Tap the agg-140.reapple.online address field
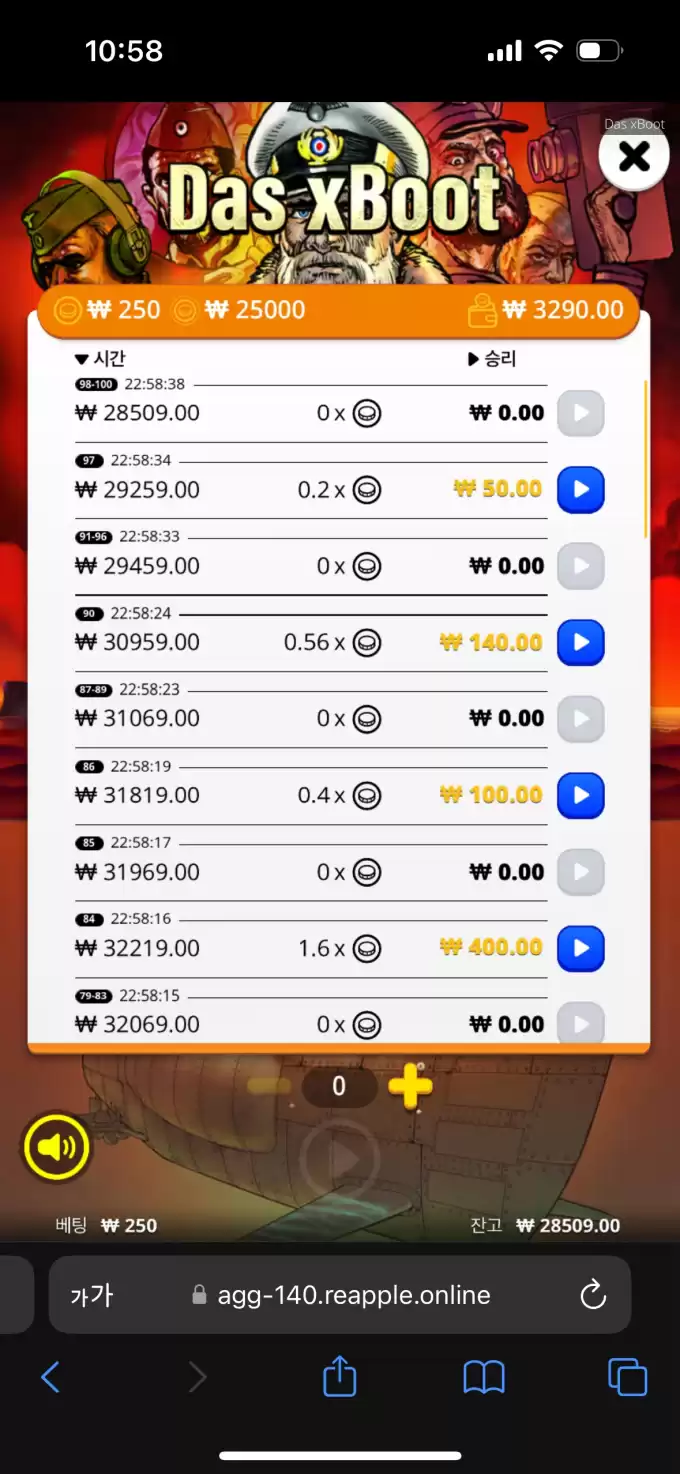 [353, 1296]
